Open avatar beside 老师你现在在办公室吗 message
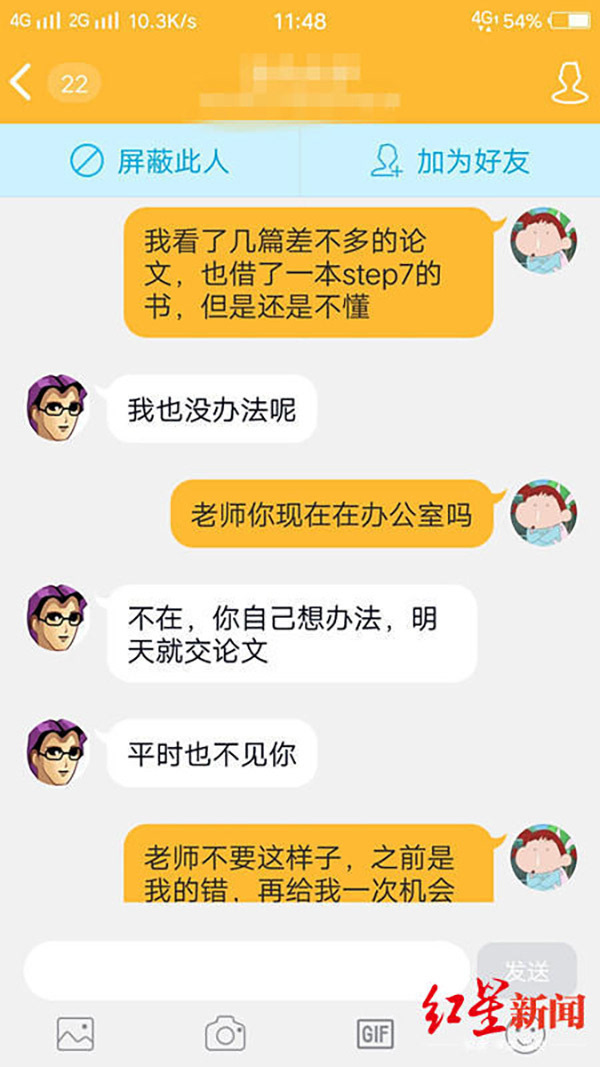 pos(543,513)
